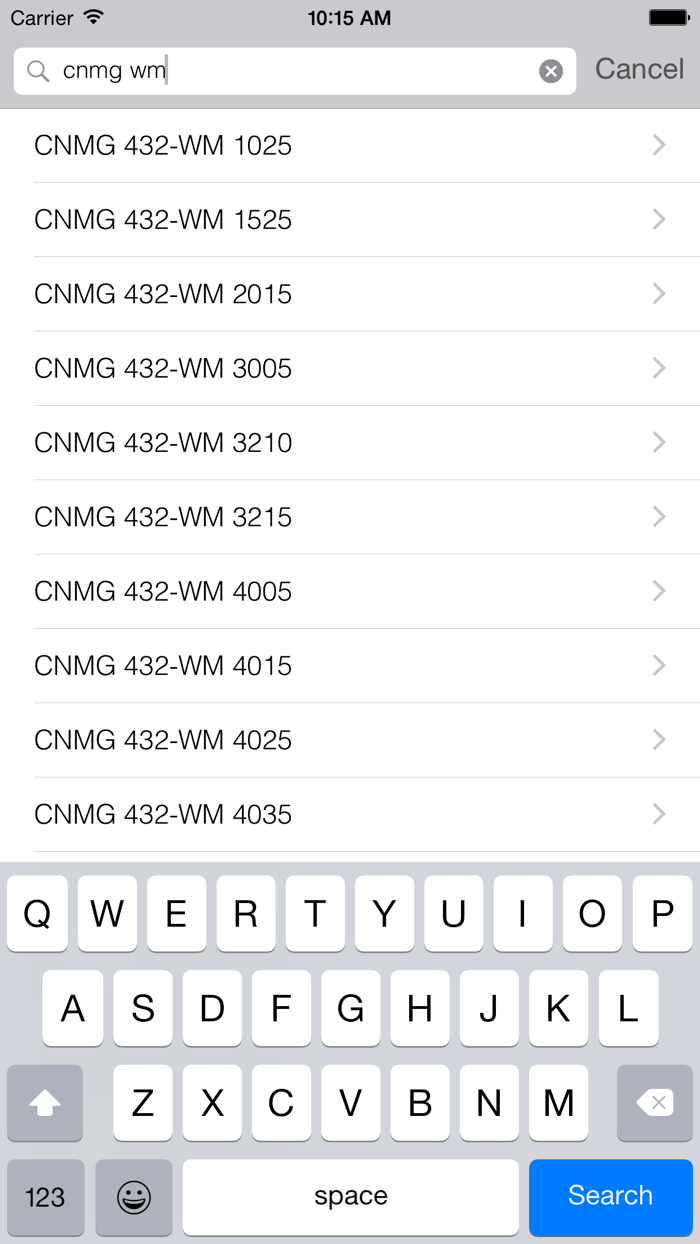700x1244 pixels.
Task: Select the CNMG 432-WM 2015 row
Action: [x=350, y=294]
